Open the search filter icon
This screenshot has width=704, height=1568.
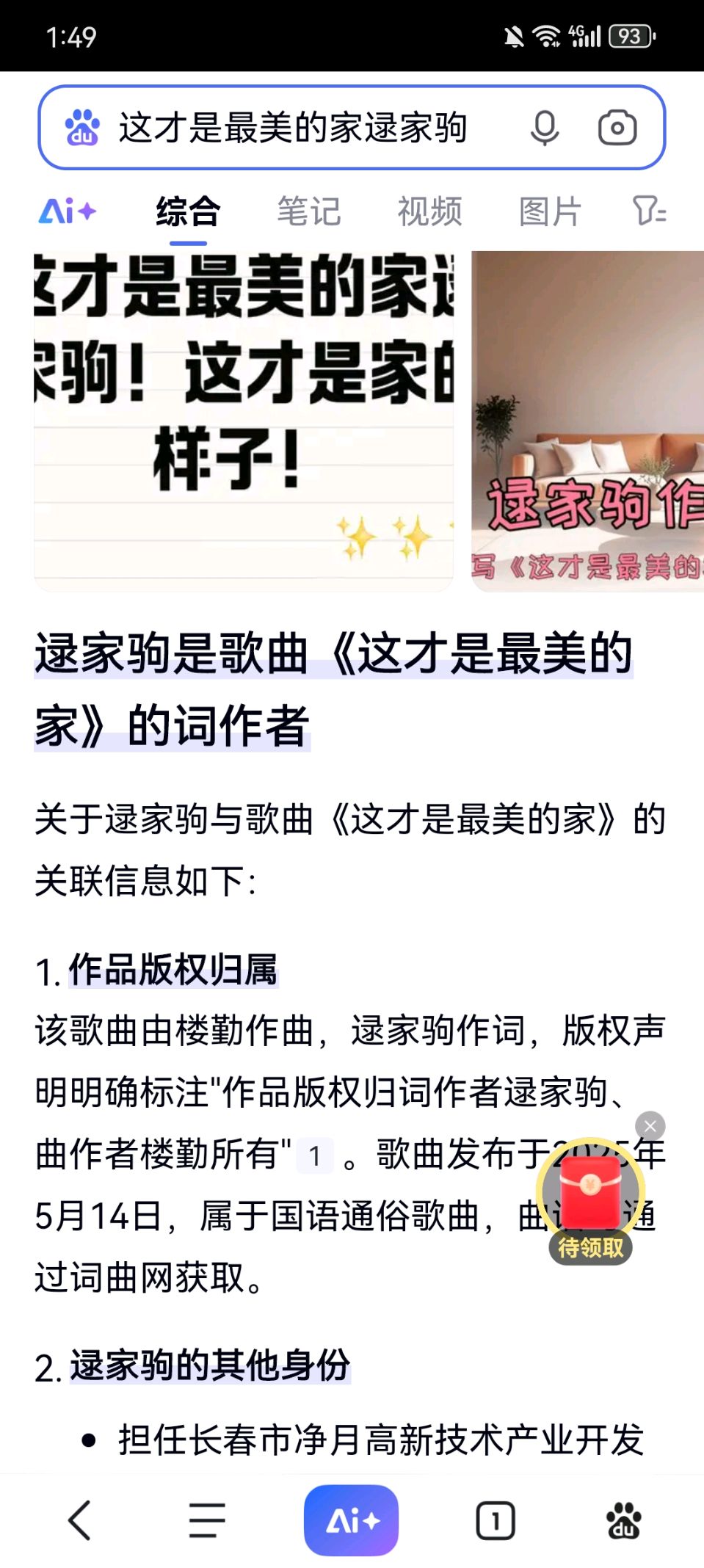coord(649,211)
